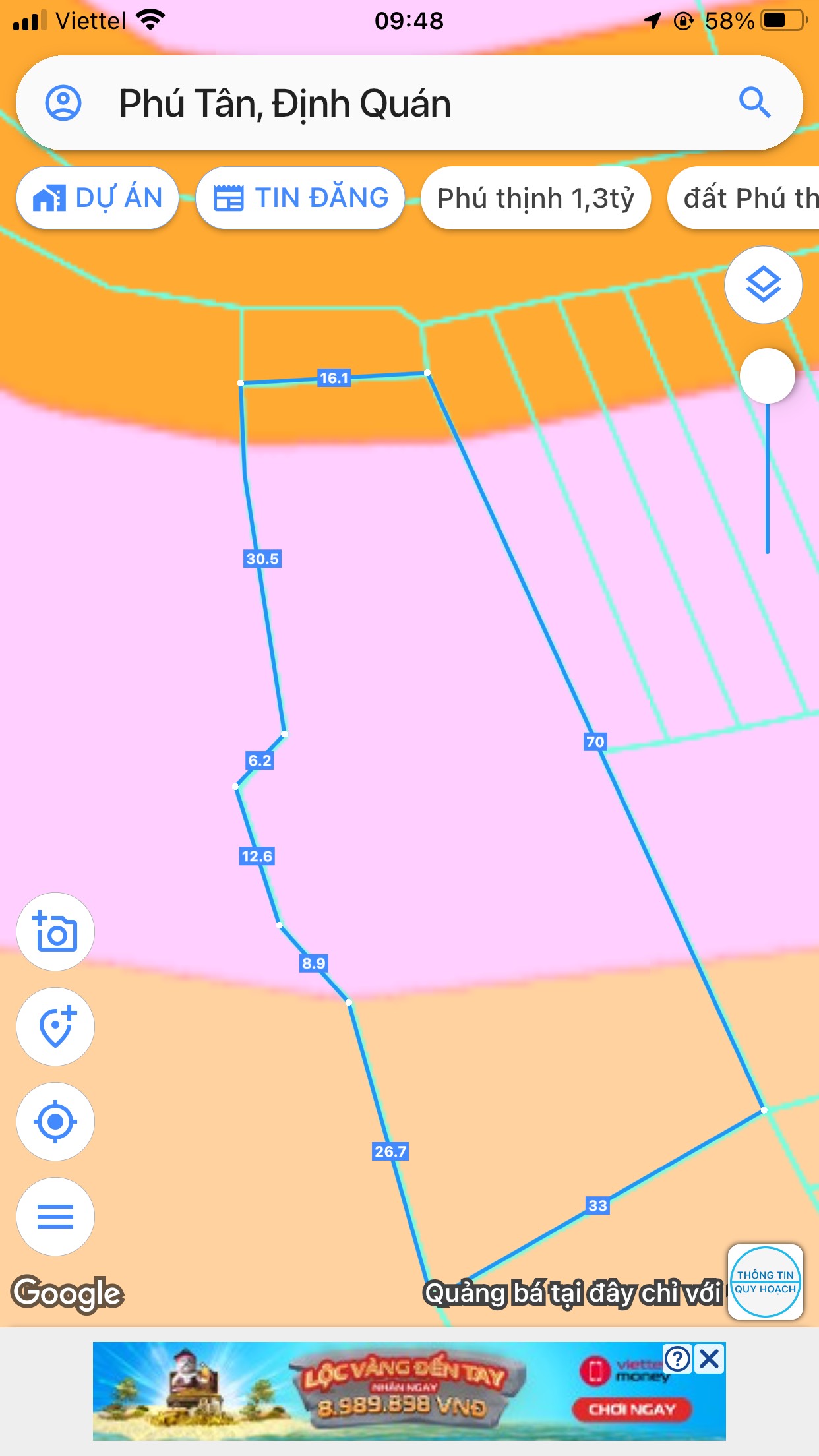This screenshot has height=1456, width=819.
Task: Open the DỰ ÁN chip
Action: [x=98, y=198]
